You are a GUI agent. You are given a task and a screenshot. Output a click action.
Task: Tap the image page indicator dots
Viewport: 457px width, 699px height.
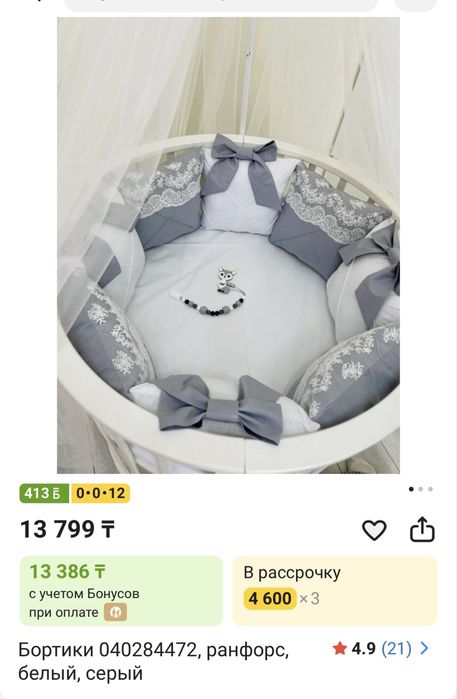[x=420, y=489]
